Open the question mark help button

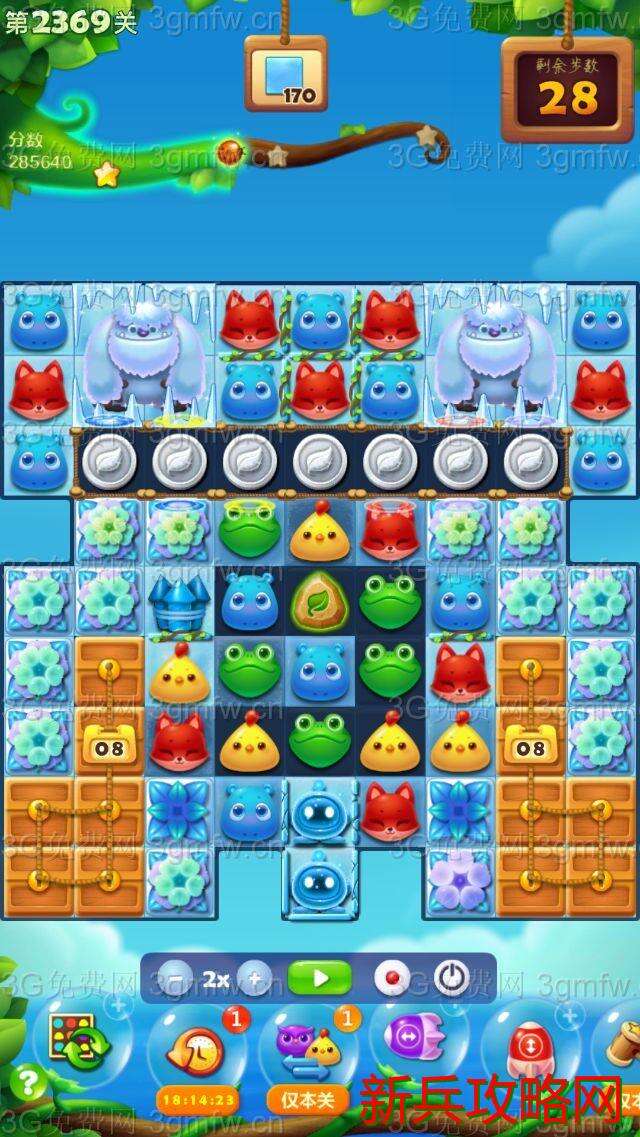(29, 1083)
